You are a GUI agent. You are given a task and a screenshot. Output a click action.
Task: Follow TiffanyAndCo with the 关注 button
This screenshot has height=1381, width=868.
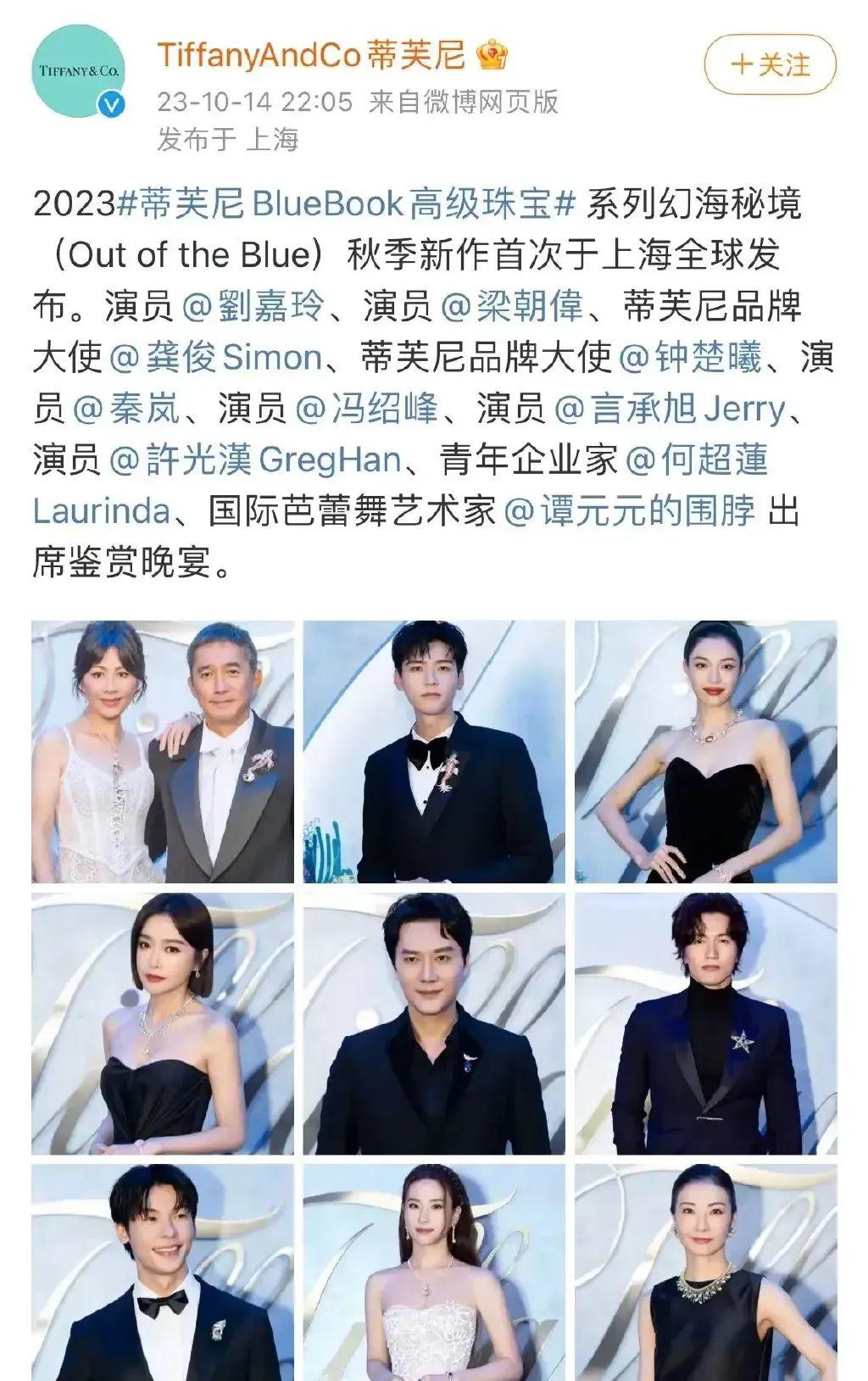tap(770, 65)
